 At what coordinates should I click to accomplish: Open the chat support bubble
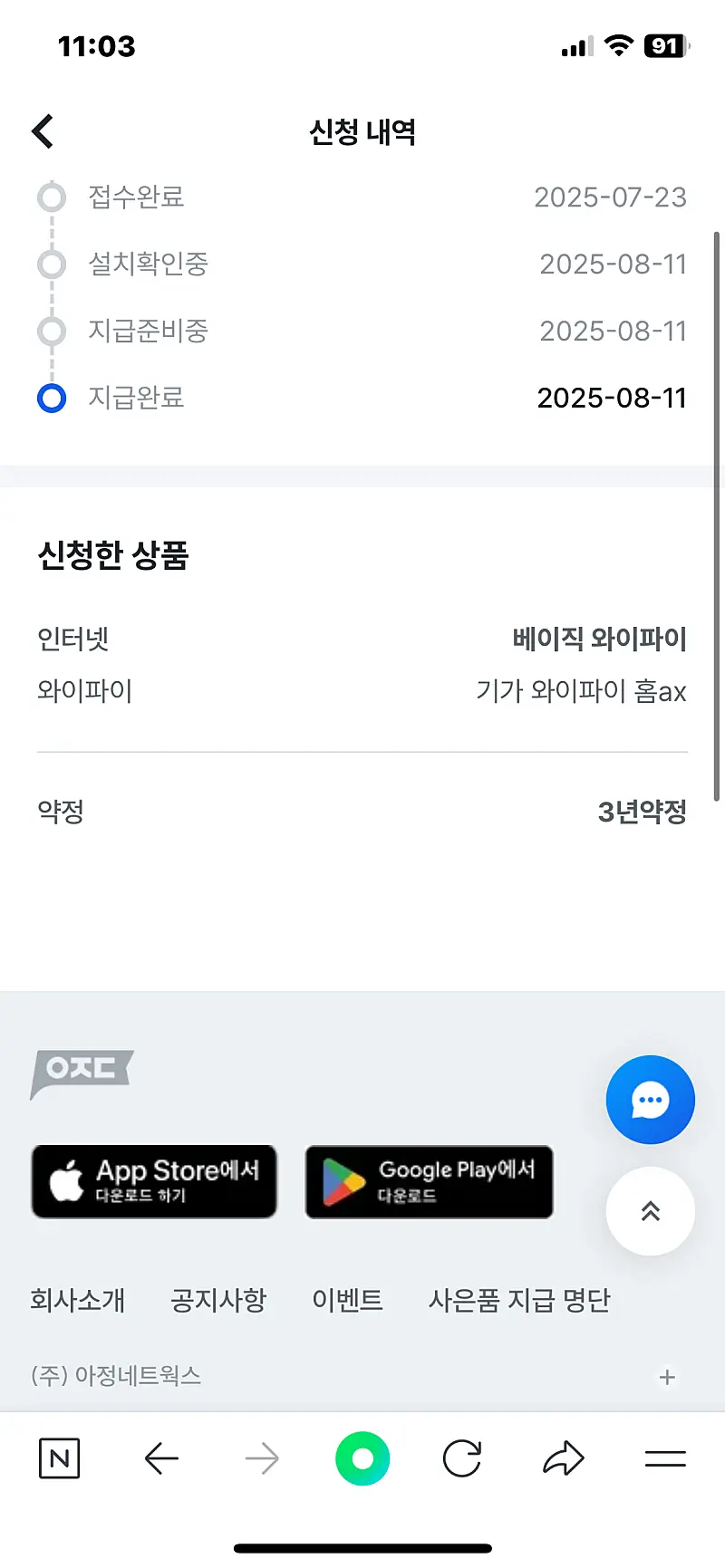(650, 1100)
